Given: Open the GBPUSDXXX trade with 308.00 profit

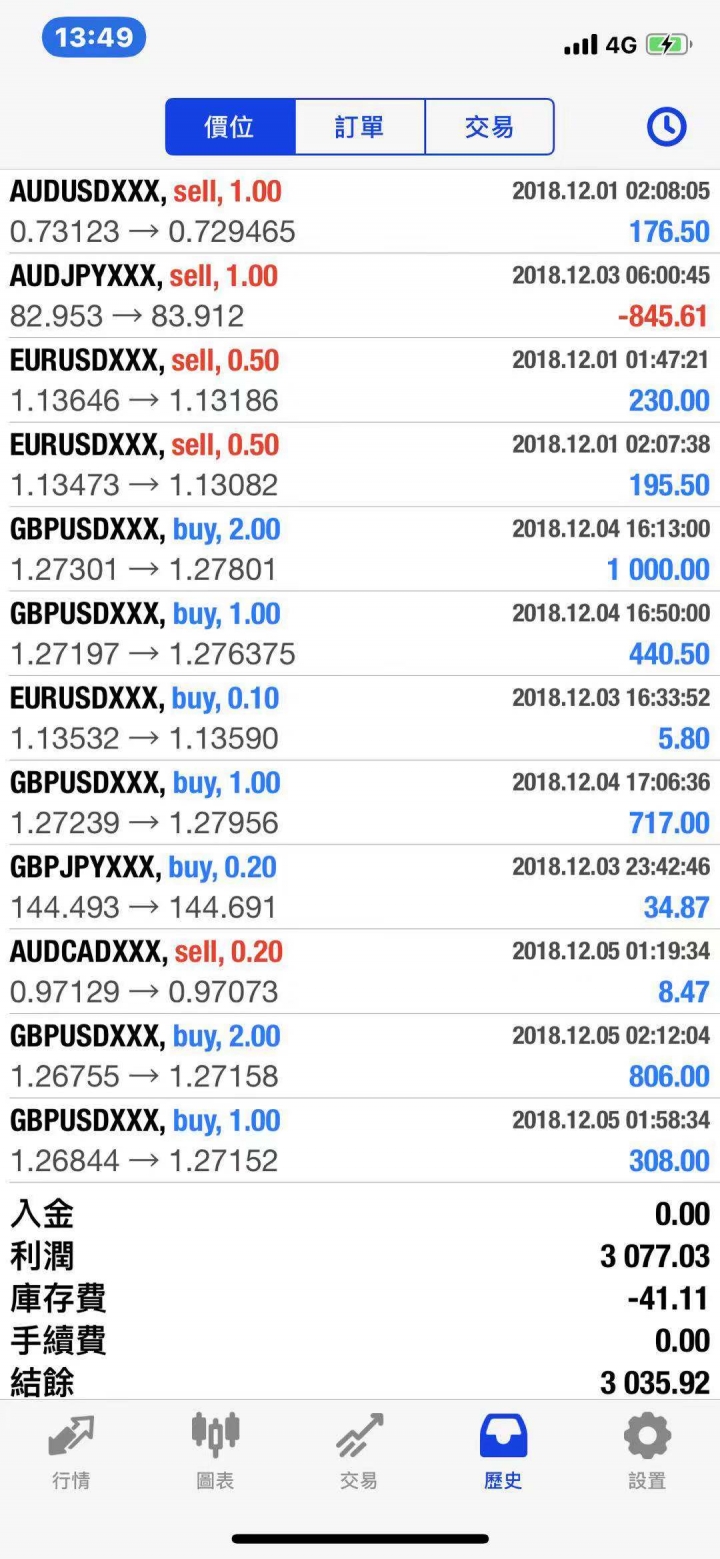Looking at the screenshot, I should pyautogui.click(x=360, y=1140).
